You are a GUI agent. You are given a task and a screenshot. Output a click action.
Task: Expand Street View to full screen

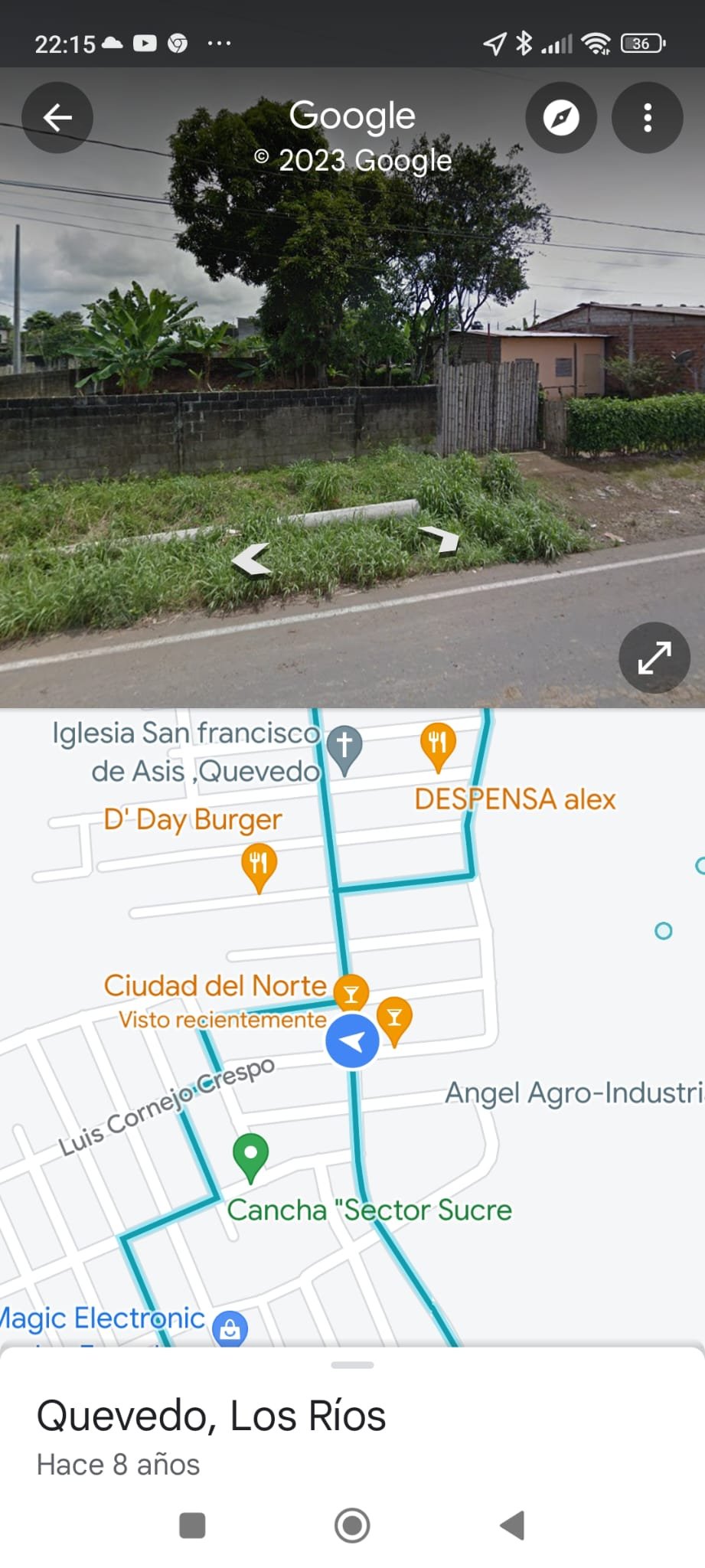pyautogui.click(x=654, y=658)
